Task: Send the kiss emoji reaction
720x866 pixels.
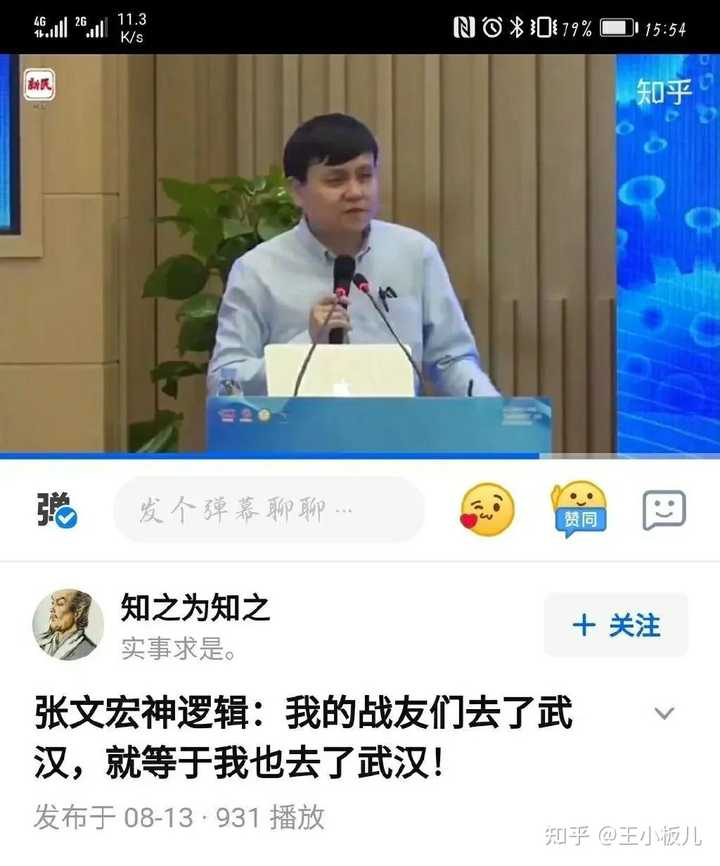Action: pos(487,510)
